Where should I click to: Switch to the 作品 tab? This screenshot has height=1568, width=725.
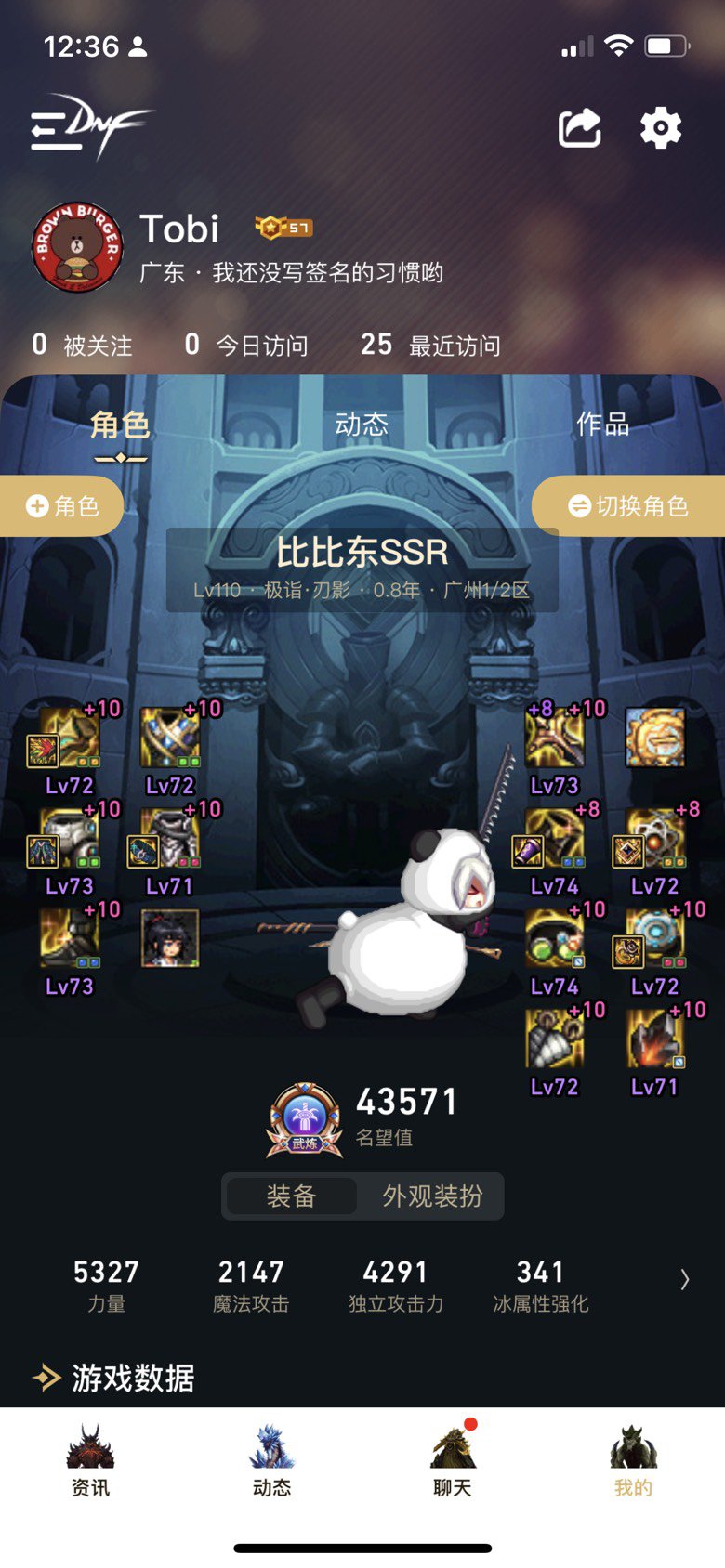tap(602, 425)
